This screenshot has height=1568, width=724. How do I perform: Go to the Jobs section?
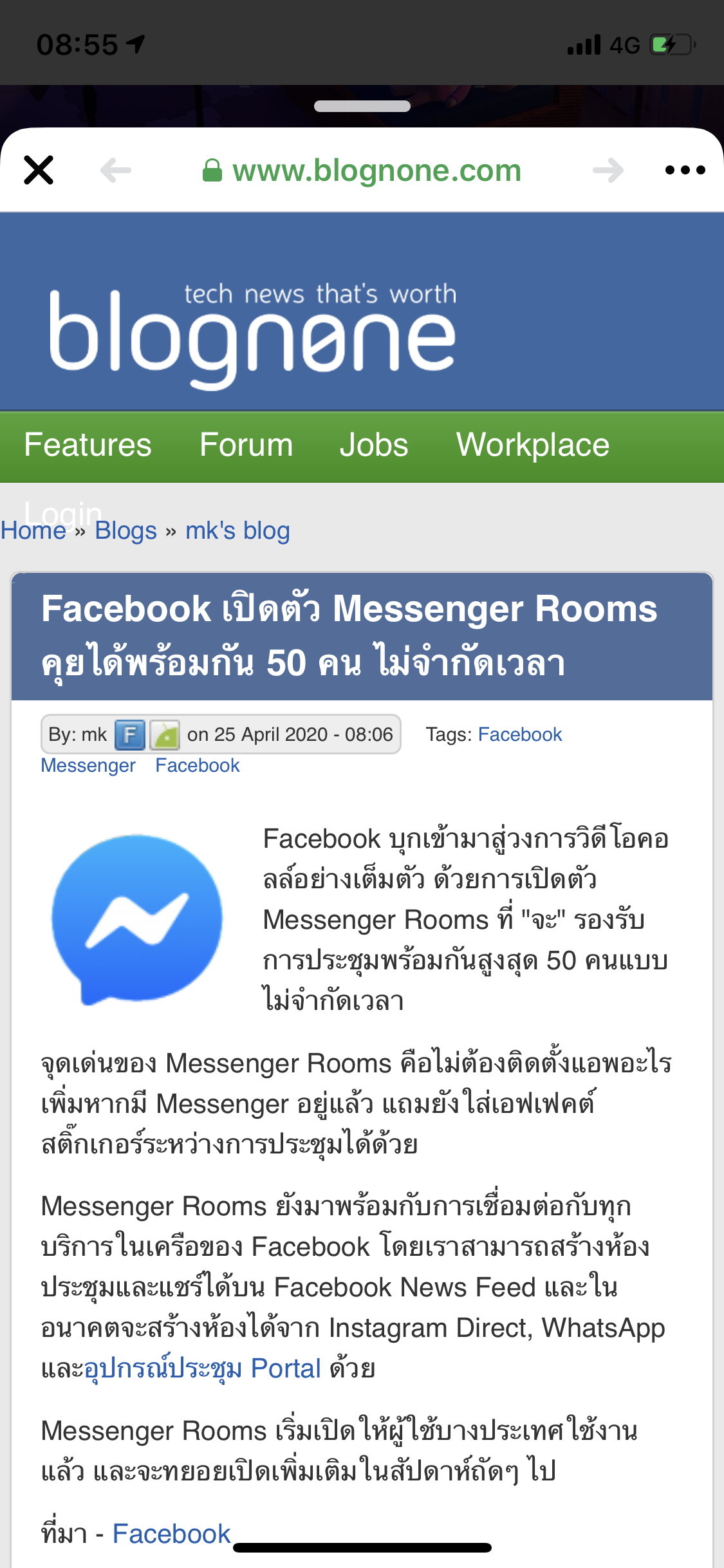click(374, 445)
